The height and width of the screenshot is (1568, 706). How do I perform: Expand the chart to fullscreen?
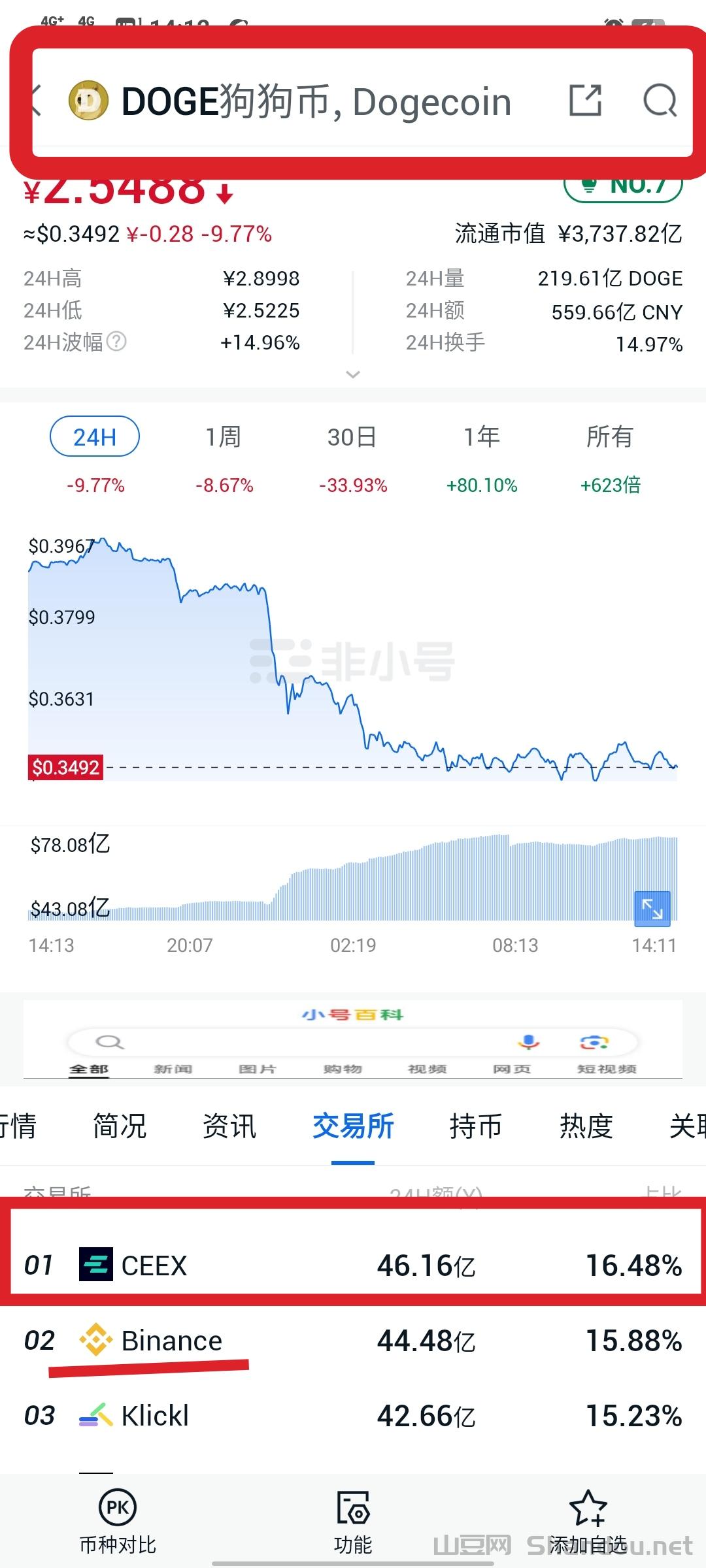click(652, 909)
